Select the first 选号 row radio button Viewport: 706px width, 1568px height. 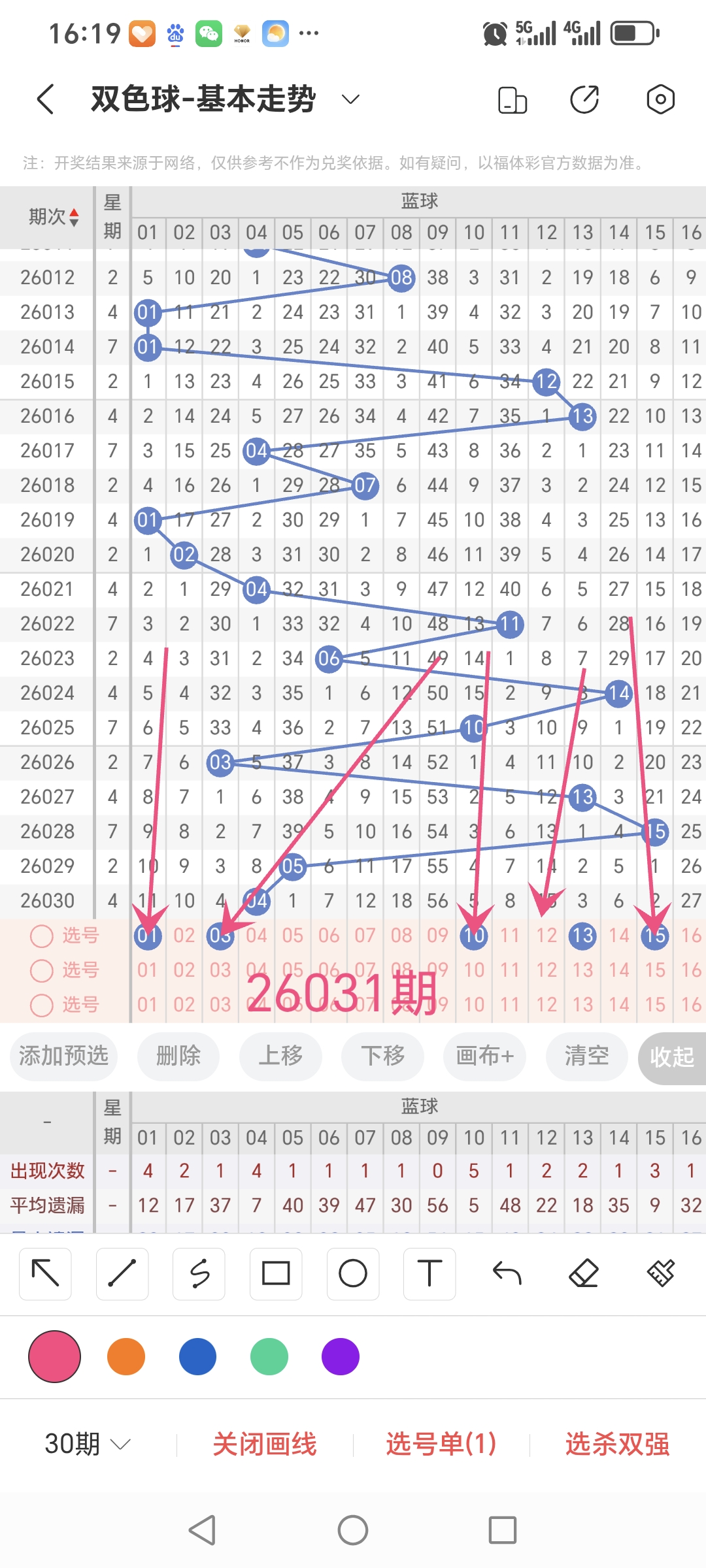[42, 936]
